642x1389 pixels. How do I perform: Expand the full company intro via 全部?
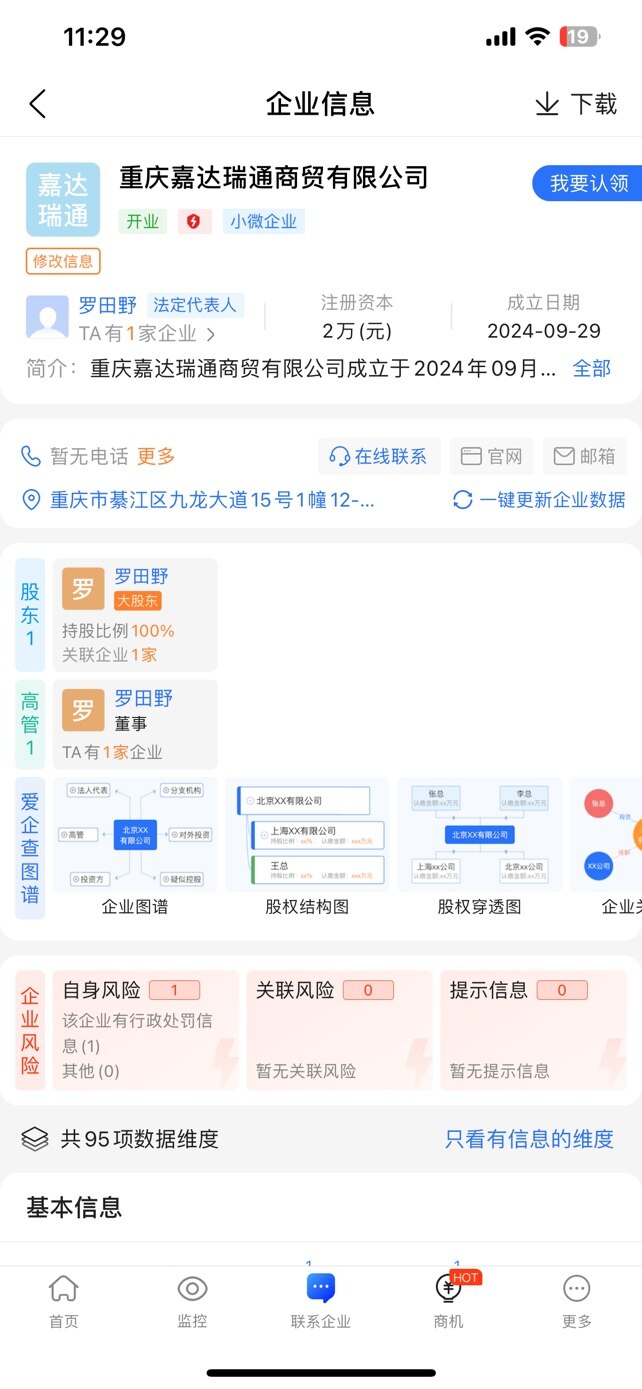[x=591, y=368]
